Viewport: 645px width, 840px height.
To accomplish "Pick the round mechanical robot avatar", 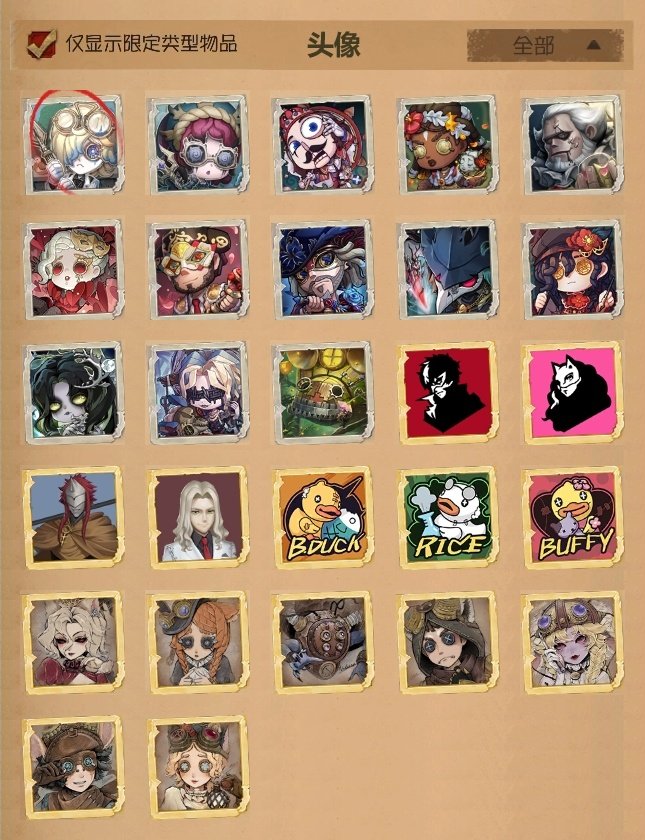I will (x=322, y=641).
